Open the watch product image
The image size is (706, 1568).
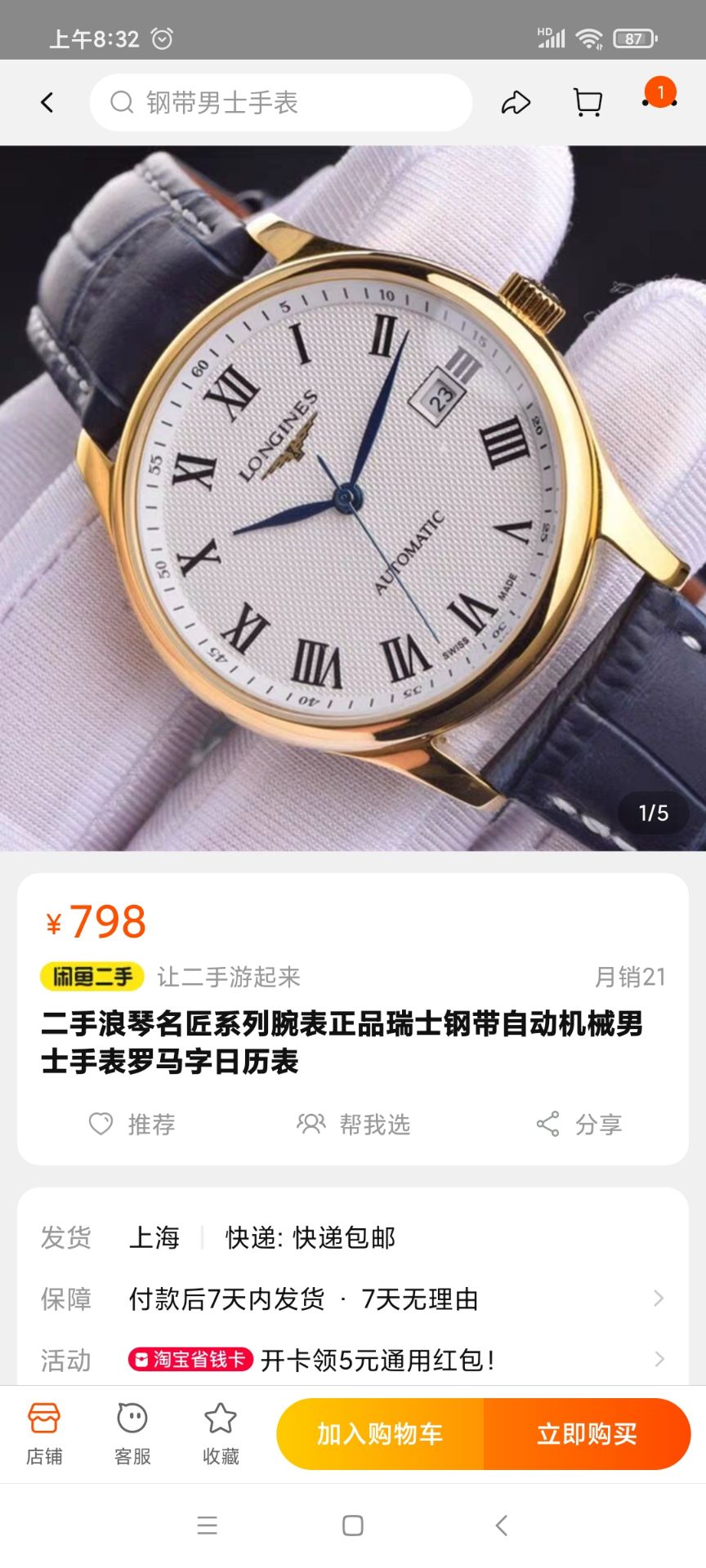coord(353,498)
